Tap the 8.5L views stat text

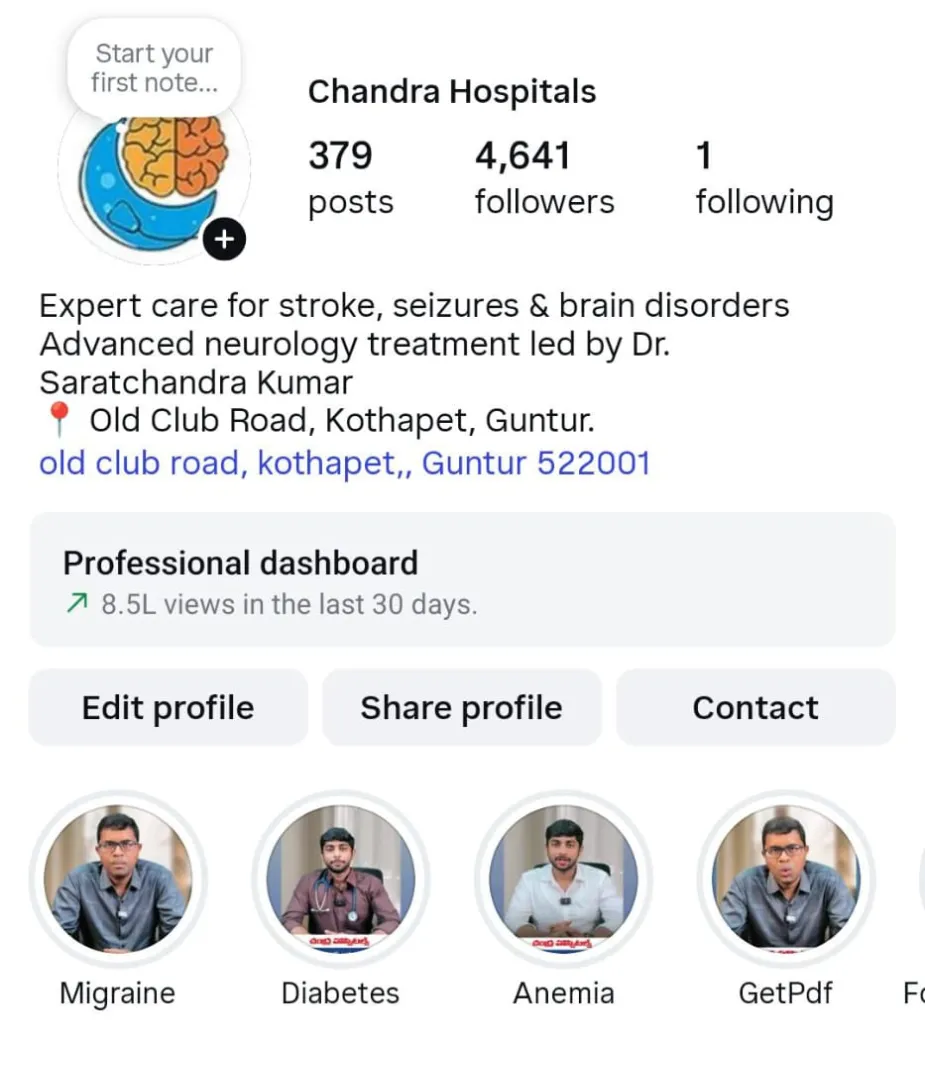click(285, 604)
